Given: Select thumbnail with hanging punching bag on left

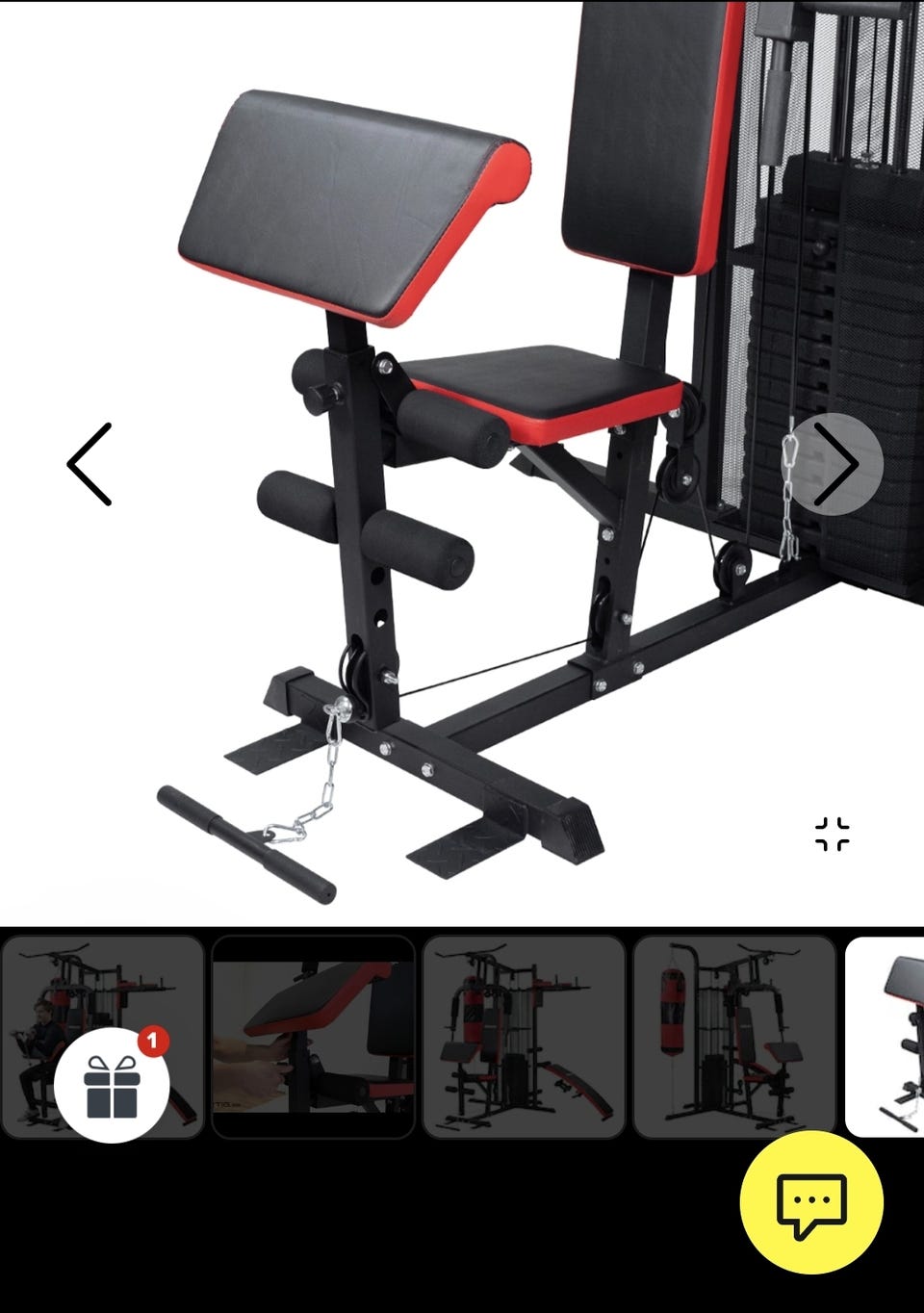Looking at the screenshot, I should coord(734,1037).
